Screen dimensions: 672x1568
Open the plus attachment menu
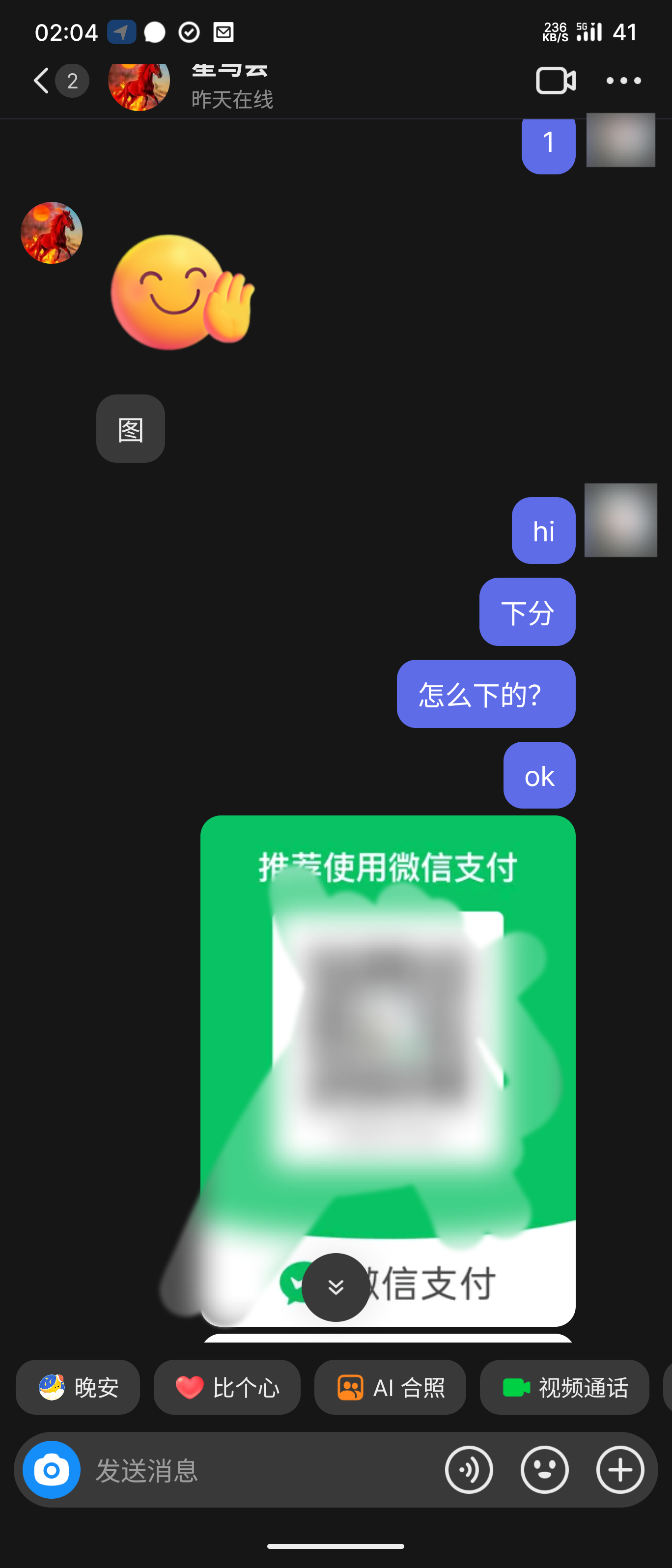click(x=619, y=1470)
